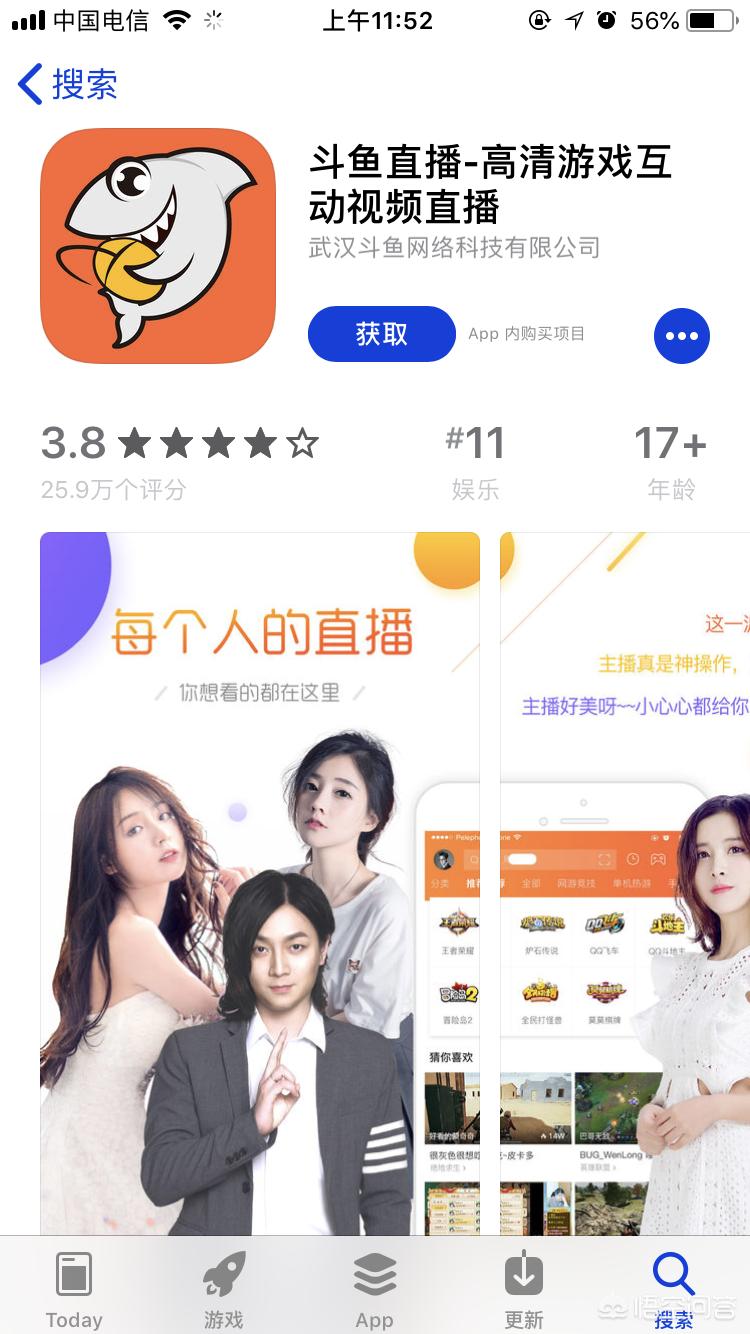Open the second preview screenshot

pos(625,880)
